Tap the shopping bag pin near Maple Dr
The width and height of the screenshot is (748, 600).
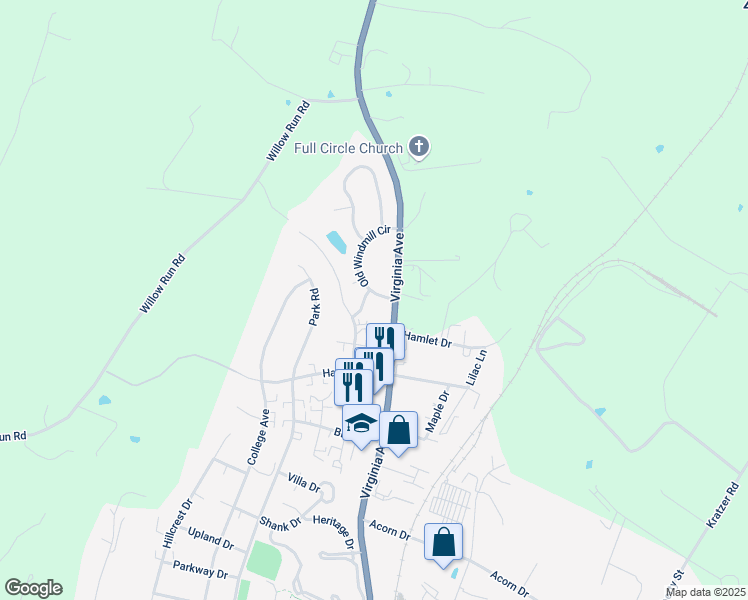pos(398,430)
